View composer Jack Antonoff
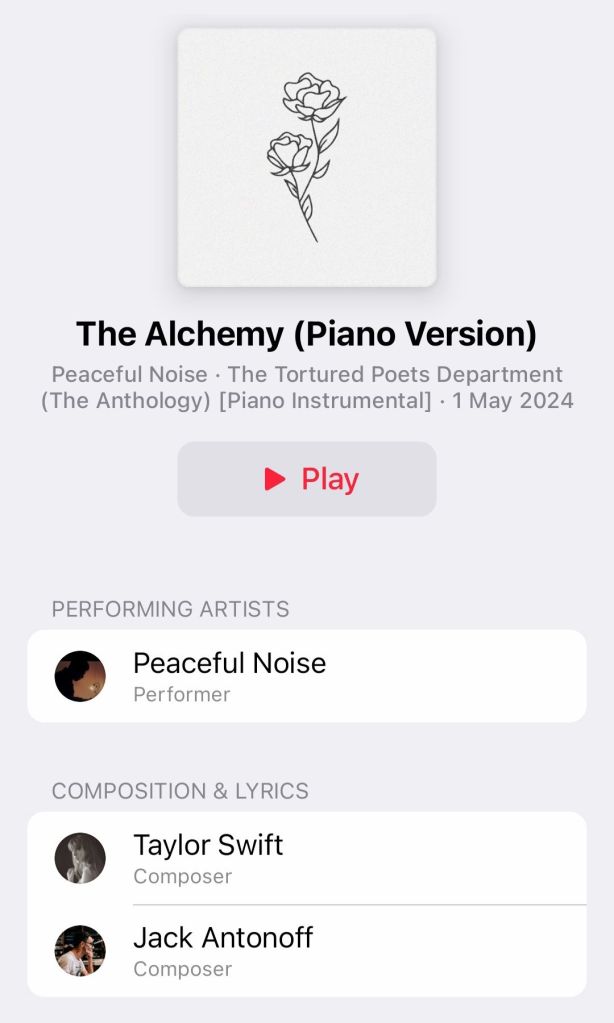 point(306,950)
